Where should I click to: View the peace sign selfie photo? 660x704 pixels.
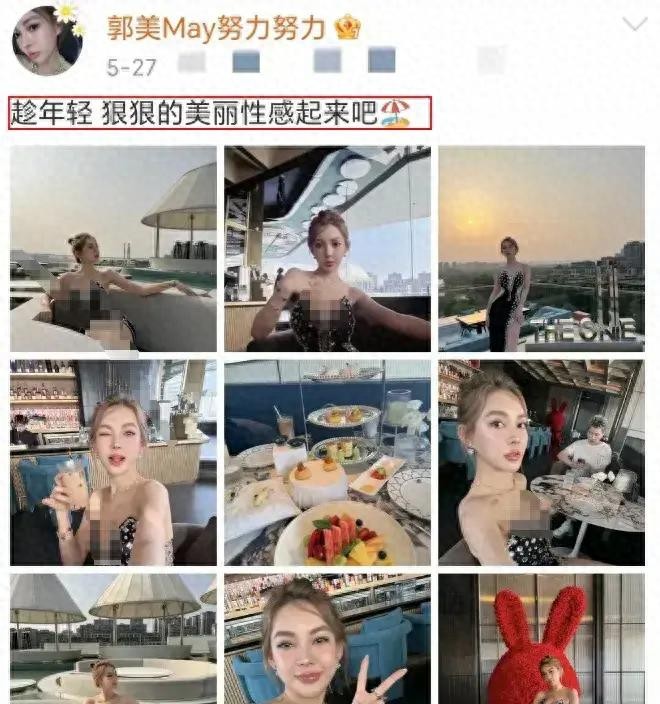point(327,638)
